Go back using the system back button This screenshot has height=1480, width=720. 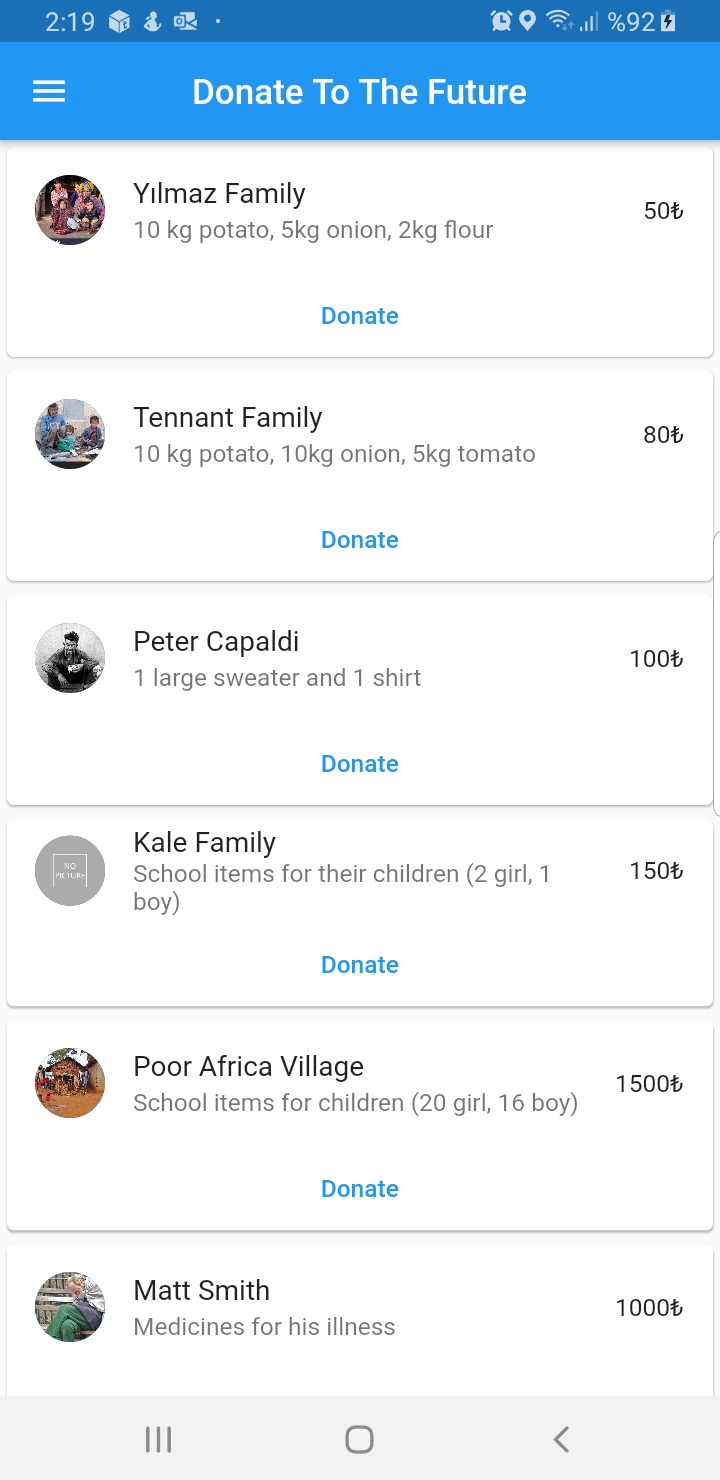561,1439
